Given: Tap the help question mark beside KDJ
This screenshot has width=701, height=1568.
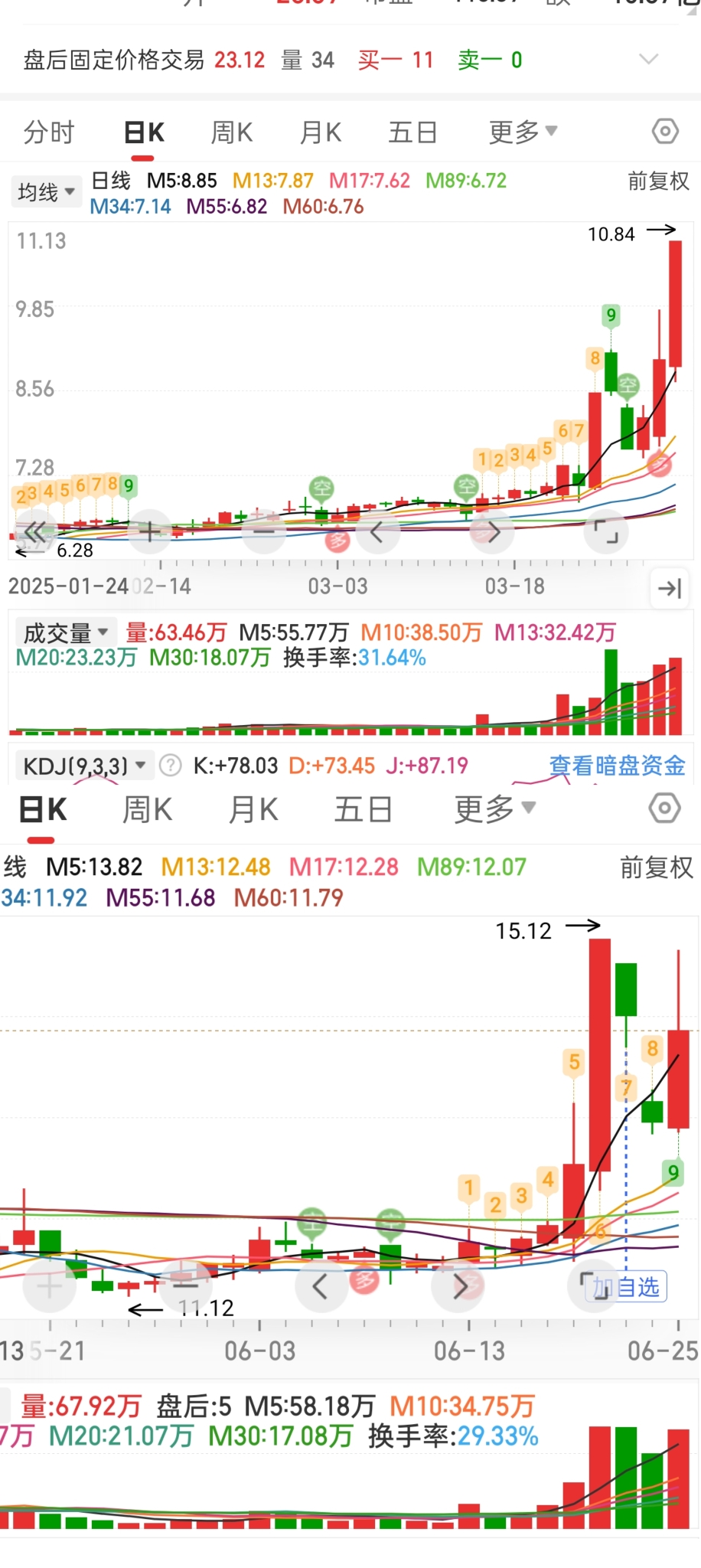Looking at the screenshot, I should [x=170, y=765].
